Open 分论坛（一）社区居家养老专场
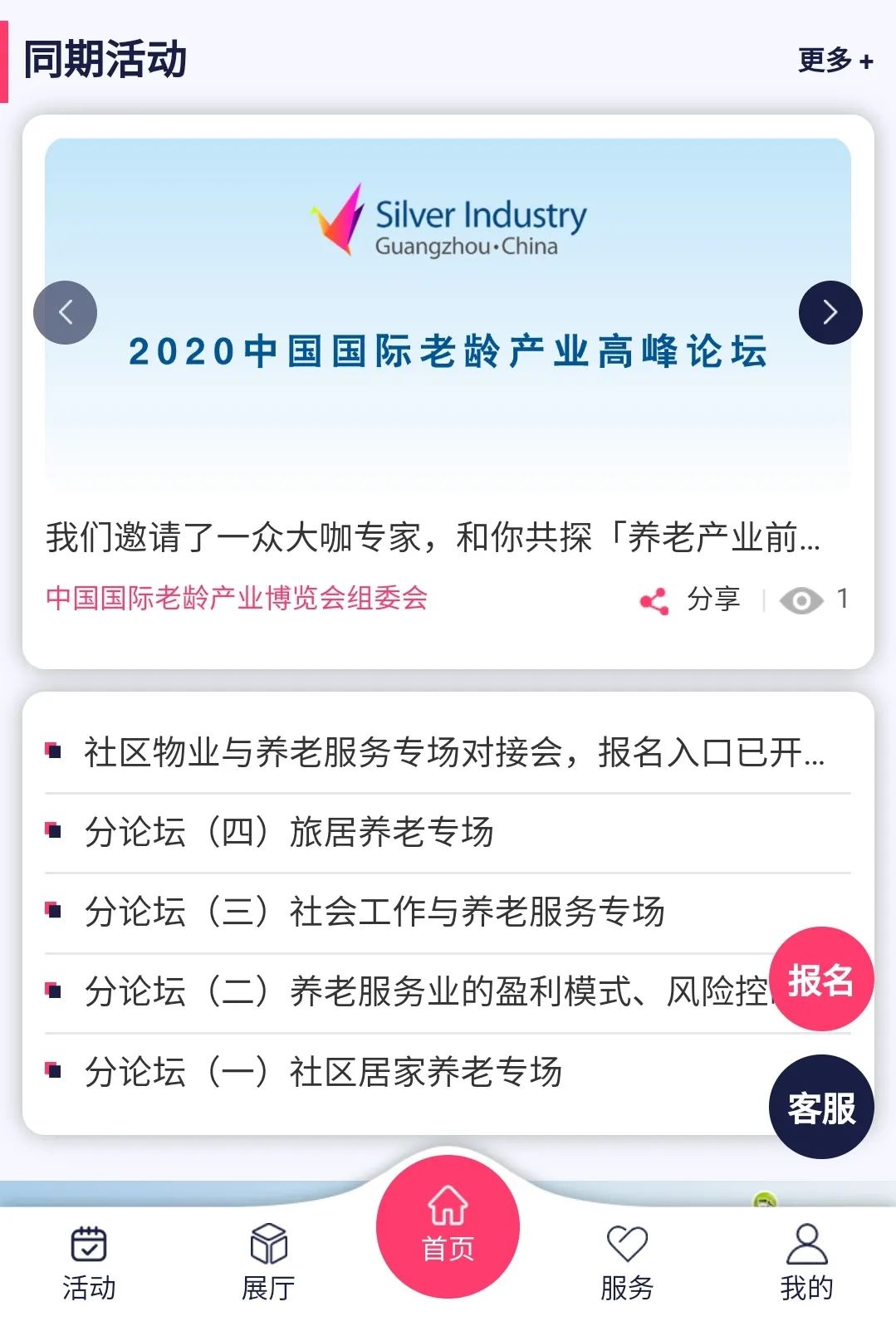 (x=324, y=1072)
